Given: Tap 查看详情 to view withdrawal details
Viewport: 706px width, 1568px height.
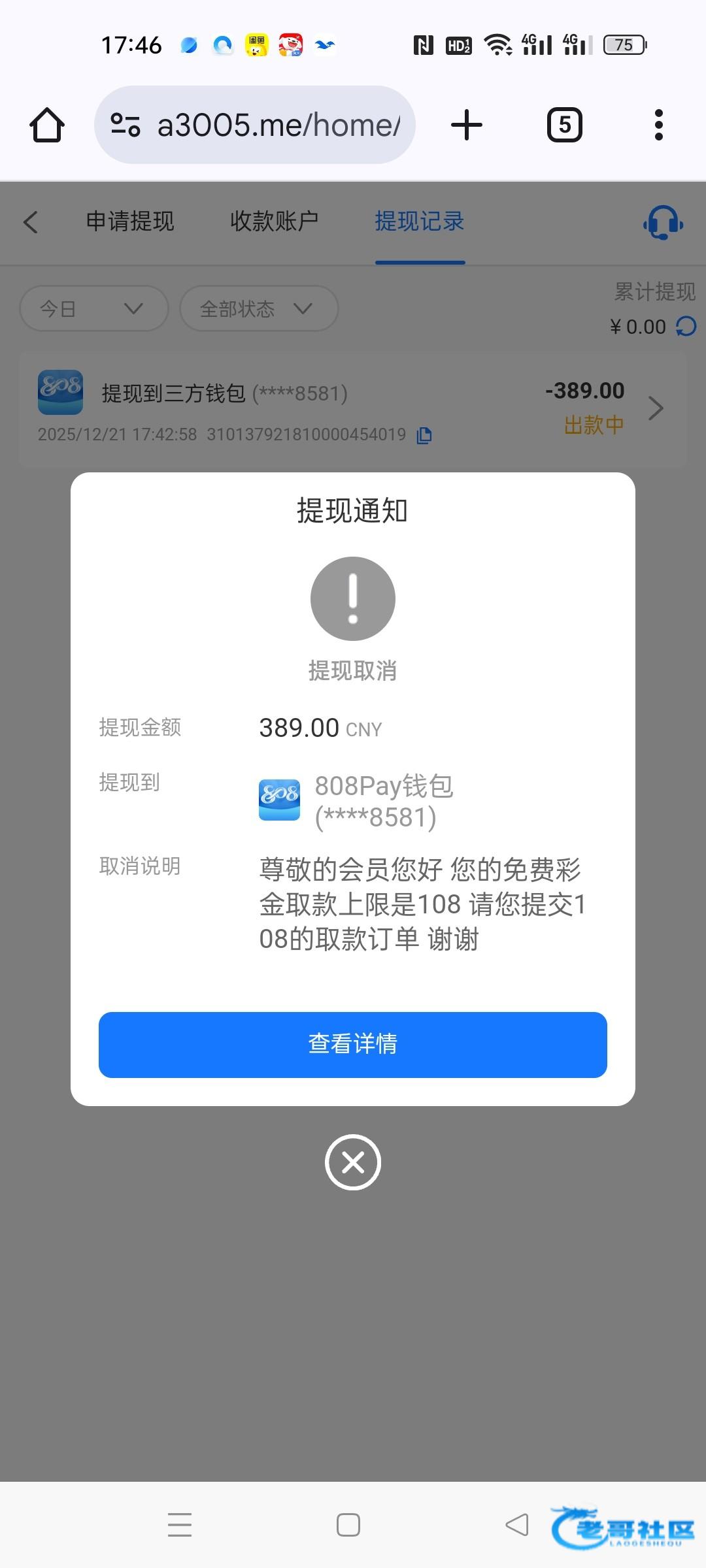Looking at the screenshot, I should click(x=353, y=1044).
